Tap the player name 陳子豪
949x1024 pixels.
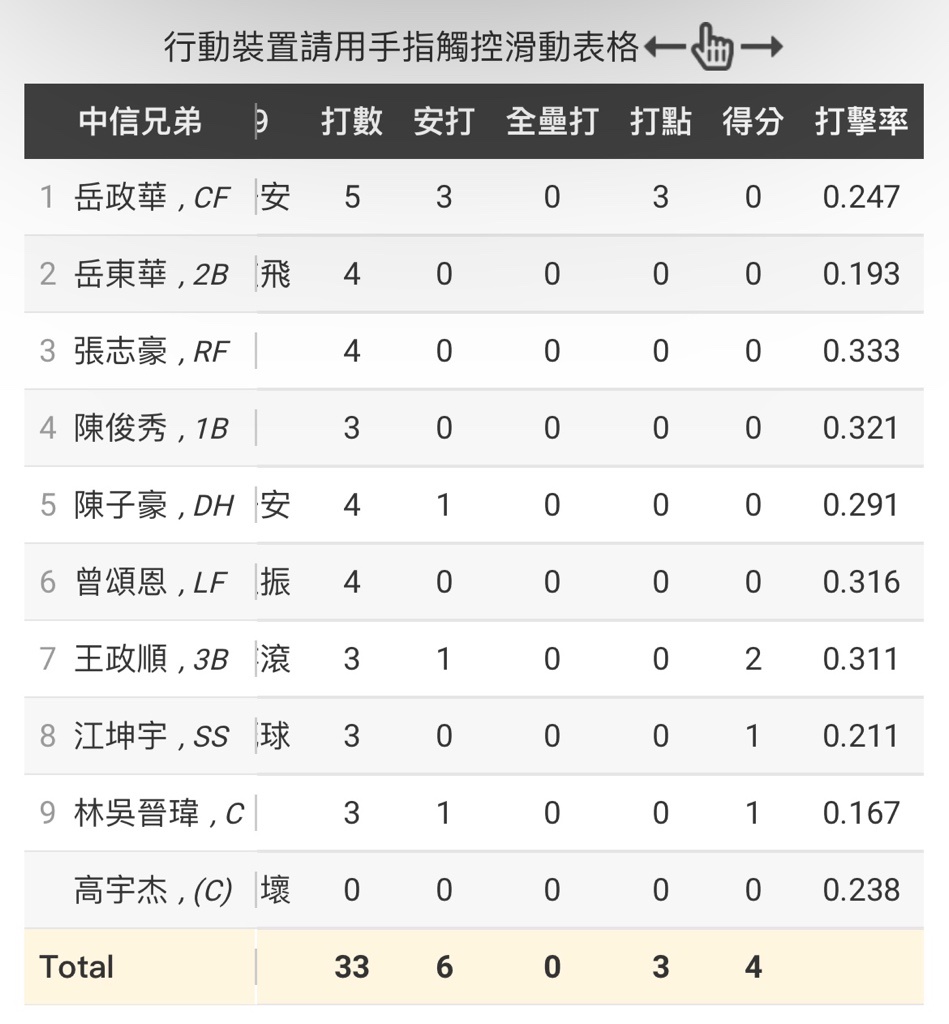coord(120,505)
